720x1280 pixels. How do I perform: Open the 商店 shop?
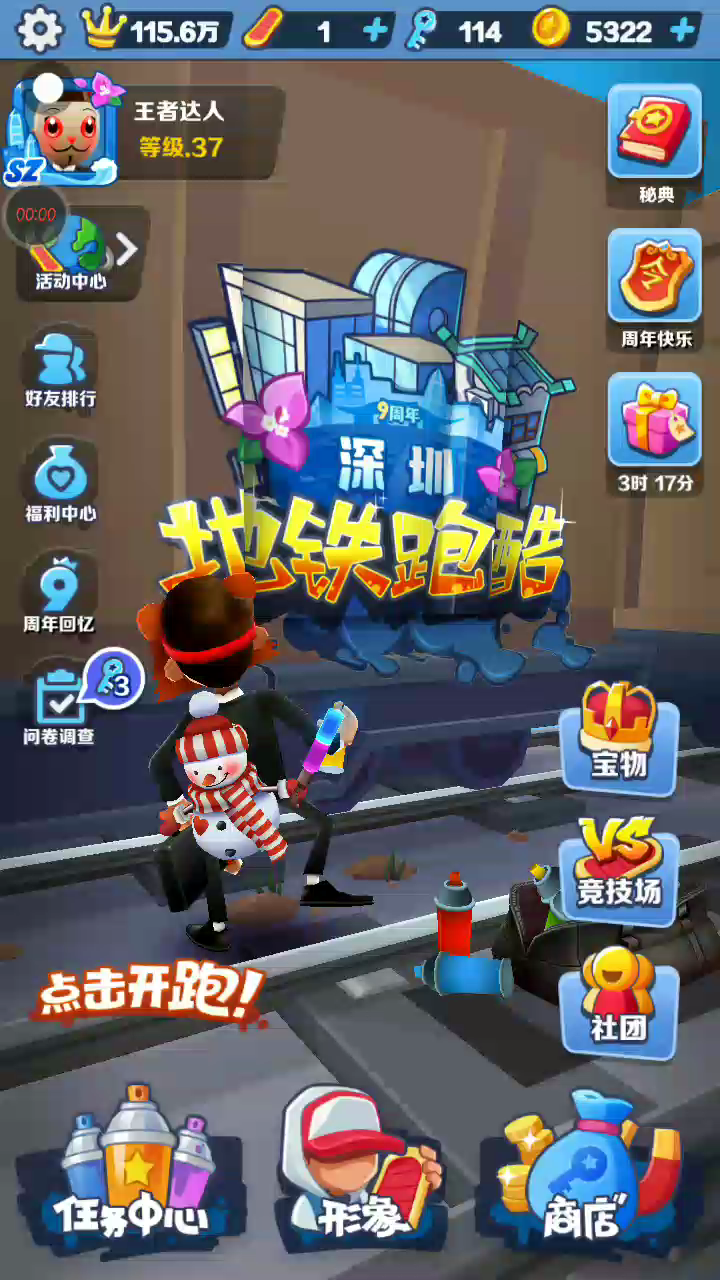point(580,1170)
